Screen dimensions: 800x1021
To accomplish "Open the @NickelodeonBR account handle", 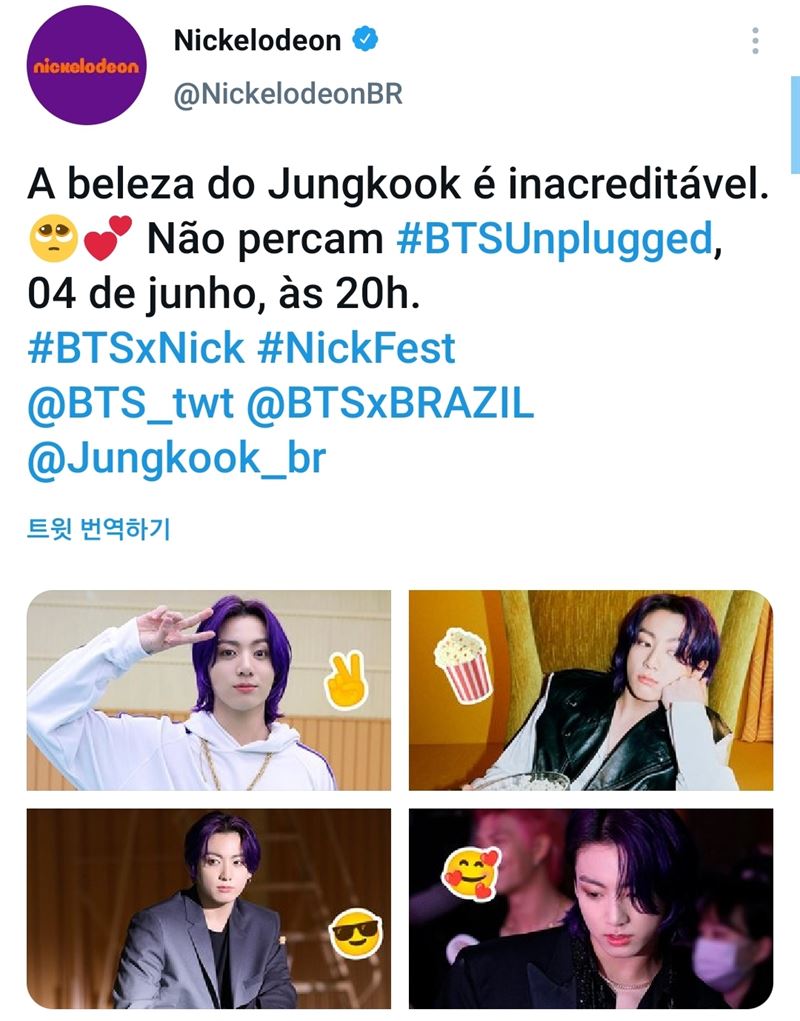I will tap(288, 93).
